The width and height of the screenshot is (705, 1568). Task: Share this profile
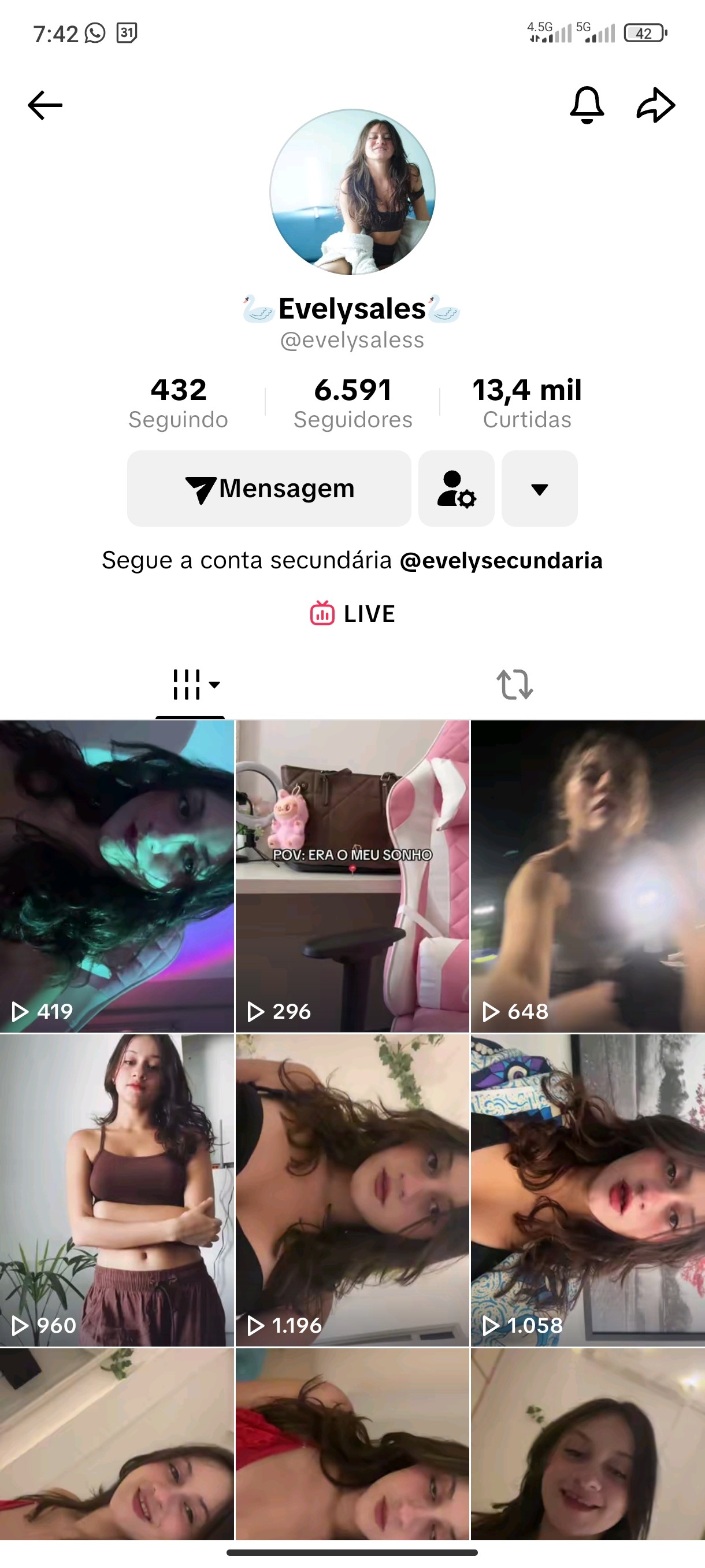655,105
